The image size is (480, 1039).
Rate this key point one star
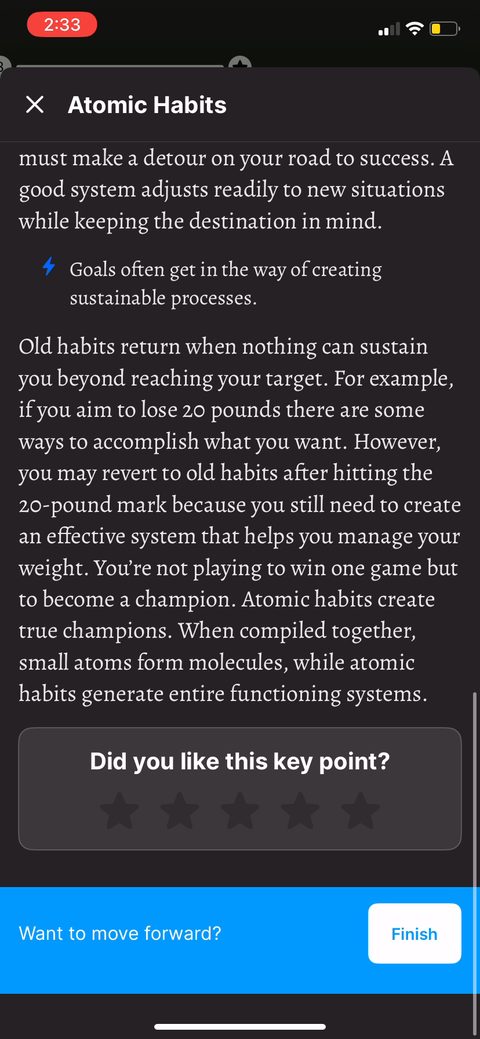[119, 810]
